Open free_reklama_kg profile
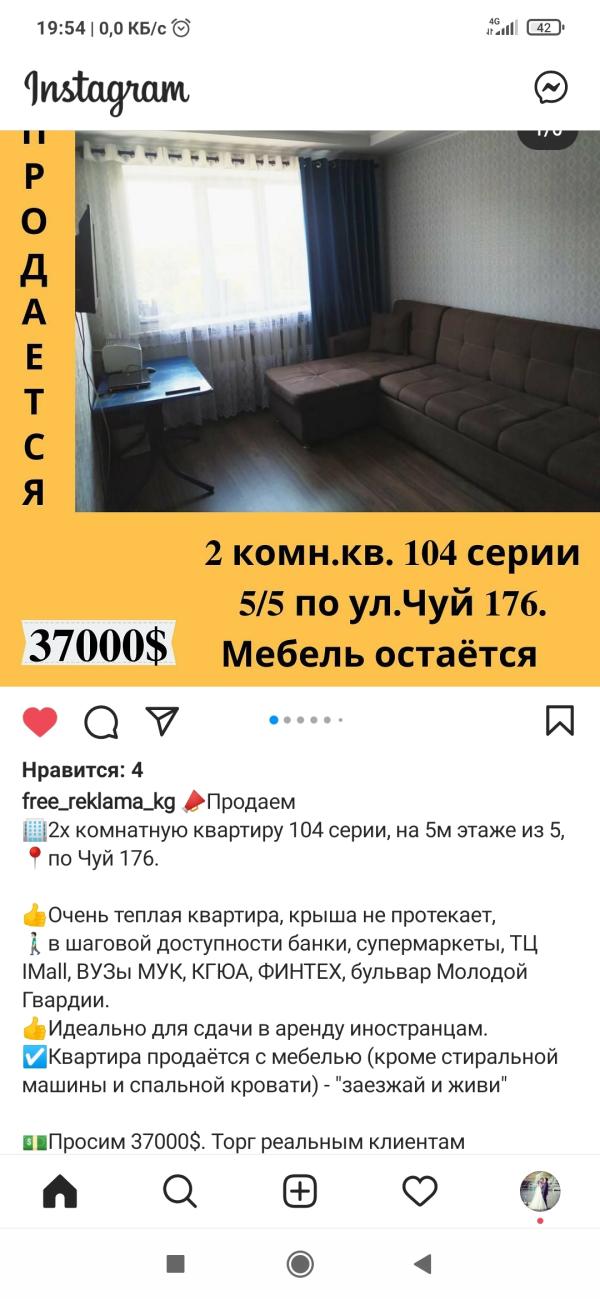Image resolution: width=600 pixels, height=1299 pixels. coord(99,801)
